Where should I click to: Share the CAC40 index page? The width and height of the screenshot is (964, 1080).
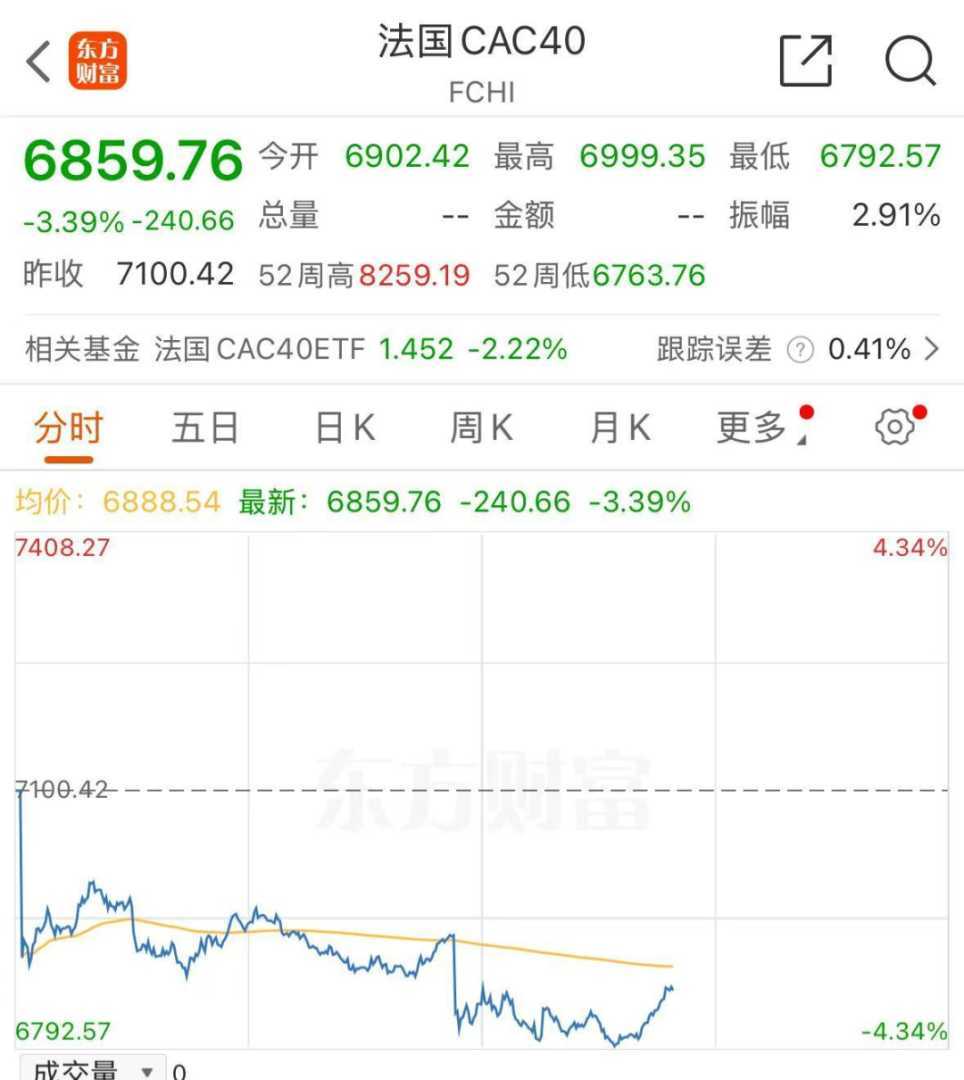click(x=806, y=61)
